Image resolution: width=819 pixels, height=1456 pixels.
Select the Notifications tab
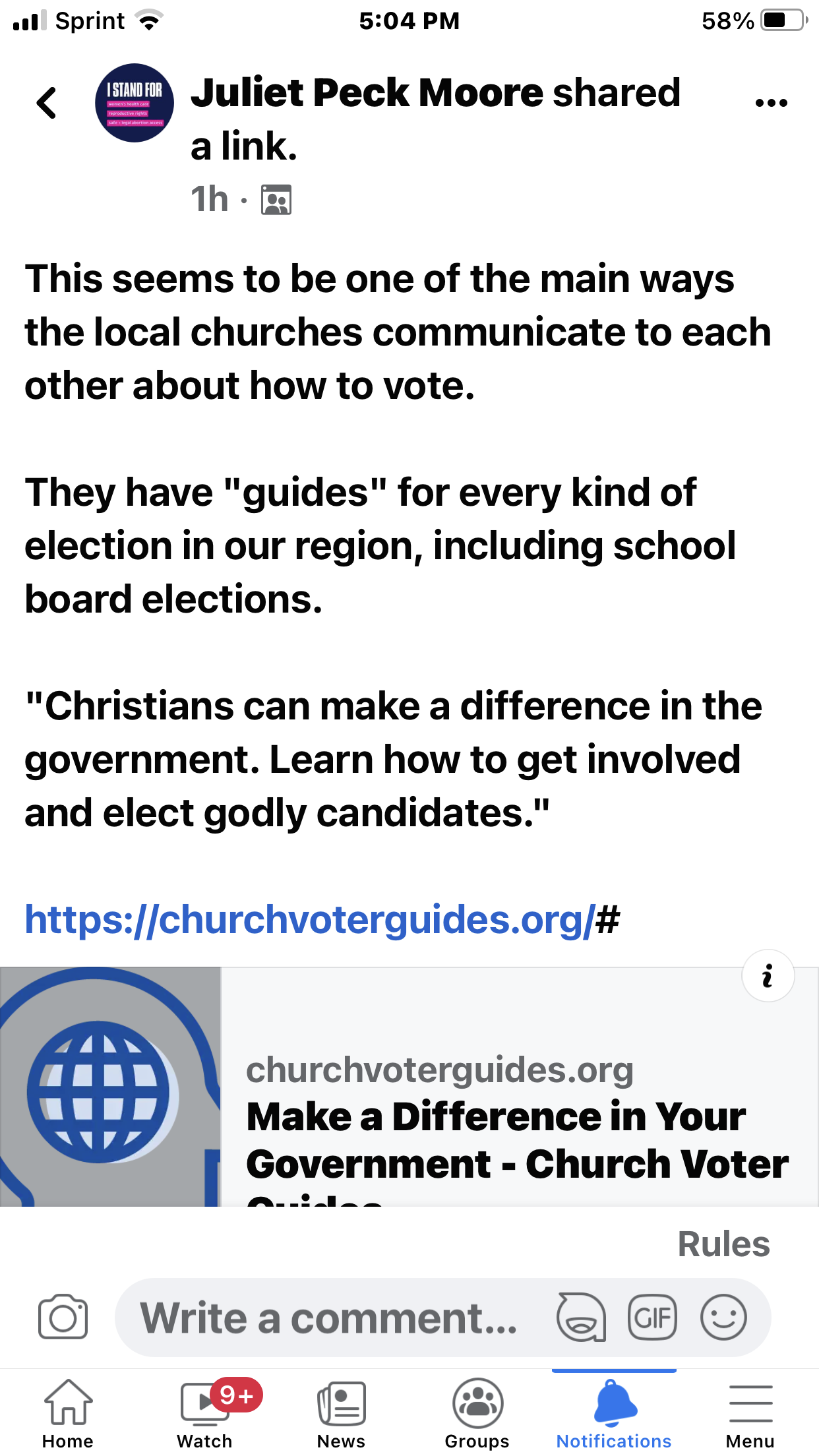coord(614,1412)
